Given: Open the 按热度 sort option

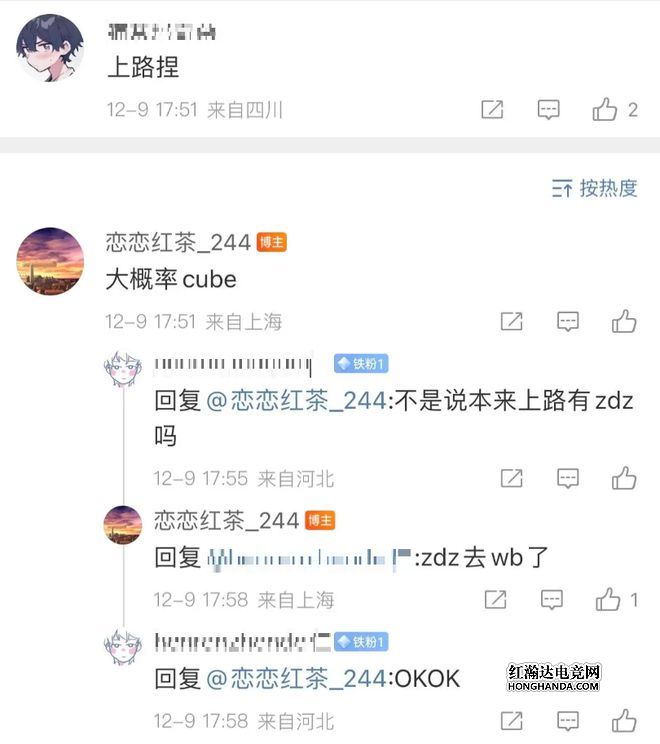Looking at the screenshot, I should 595,188.
